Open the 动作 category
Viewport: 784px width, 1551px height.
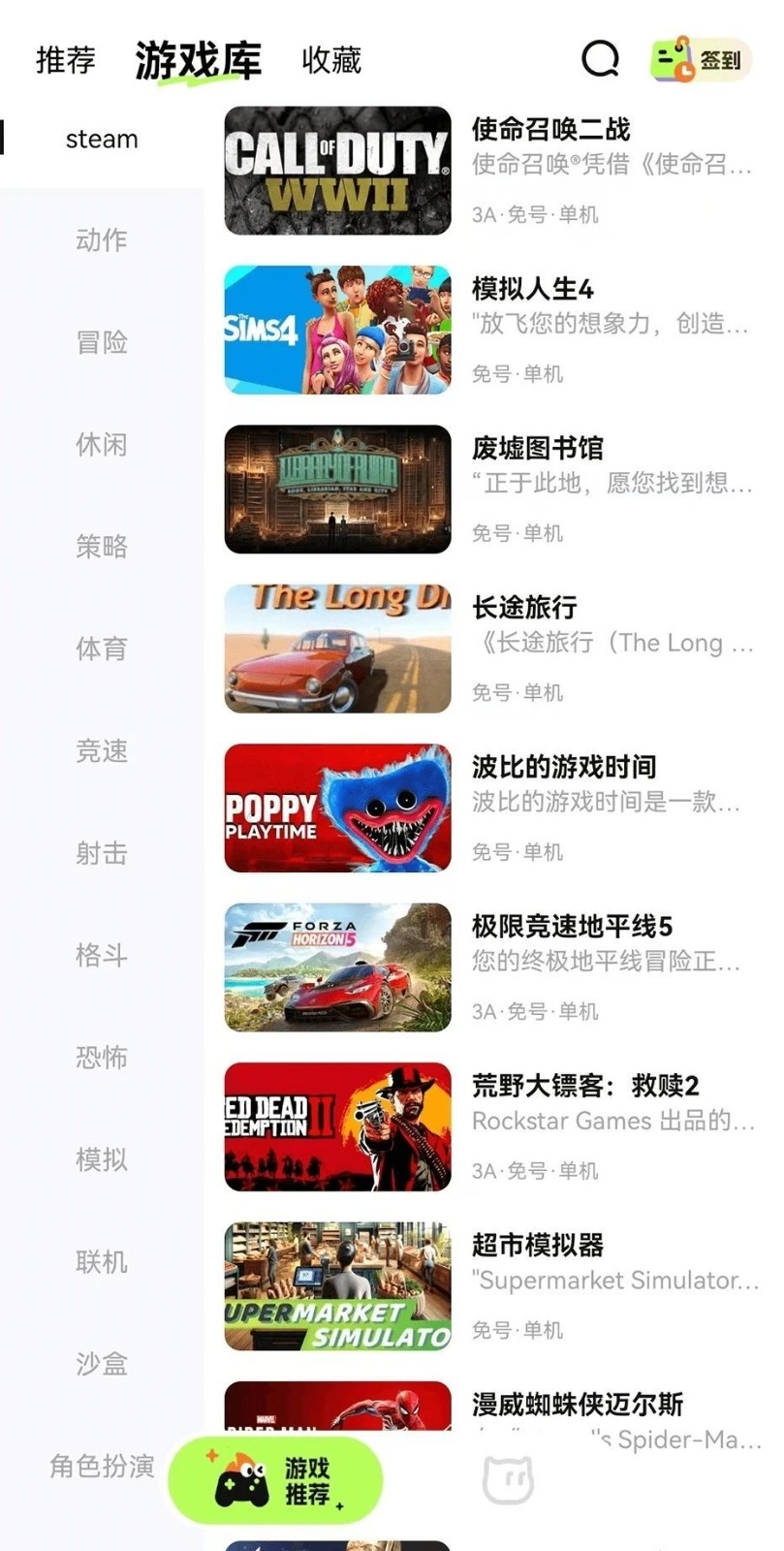101,240
